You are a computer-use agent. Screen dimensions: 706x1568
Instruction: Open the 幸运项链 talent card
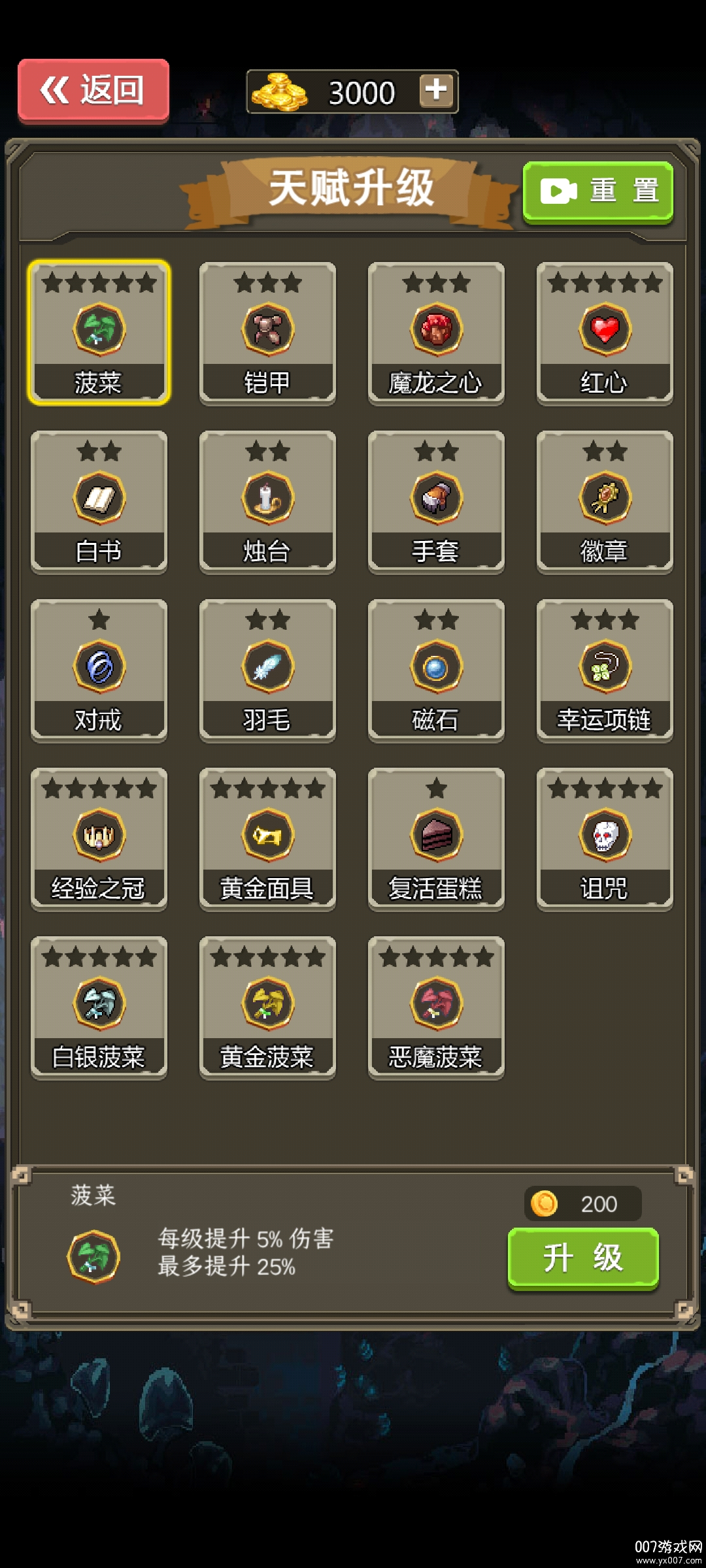[x=605, y=670]
